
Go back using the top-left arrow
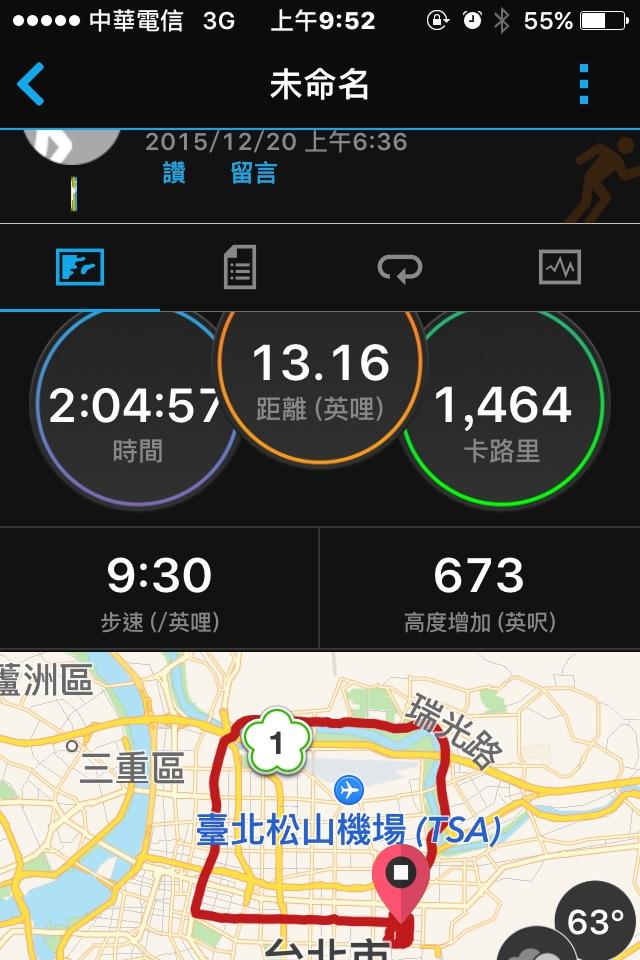click(32, 85)
